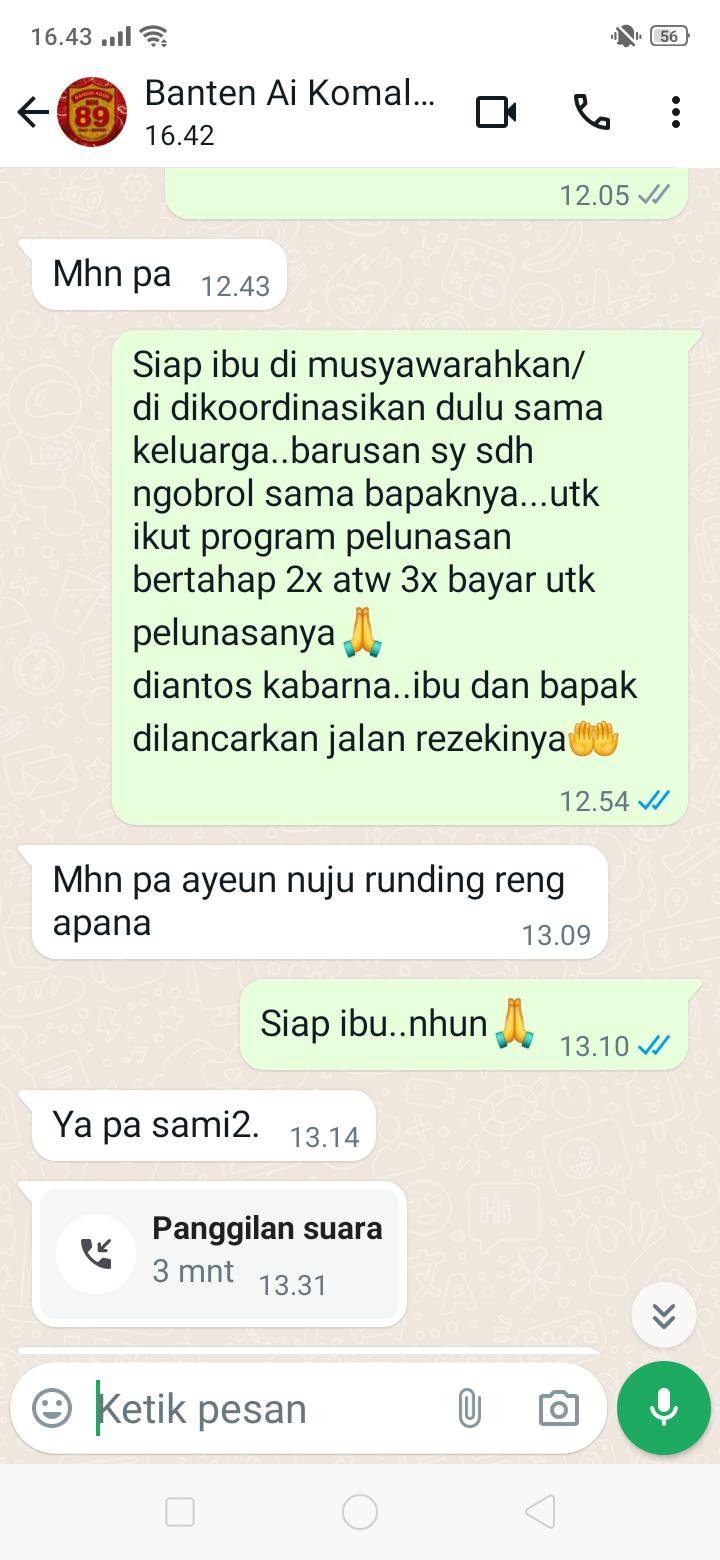Go back to the chat list
Screen dimensions: 720x1560
click(x=33, y=113)
